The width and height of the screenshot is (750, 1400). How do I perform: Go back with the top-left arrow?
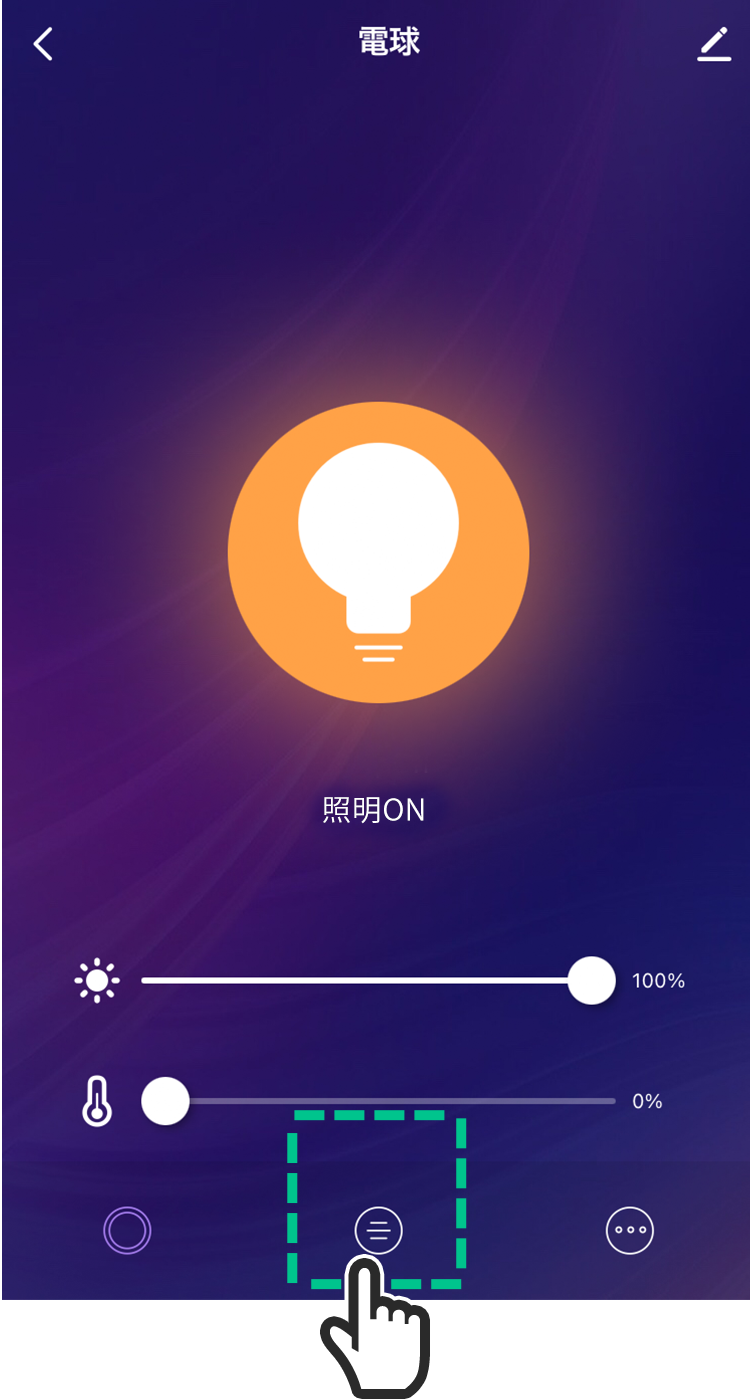42,44
